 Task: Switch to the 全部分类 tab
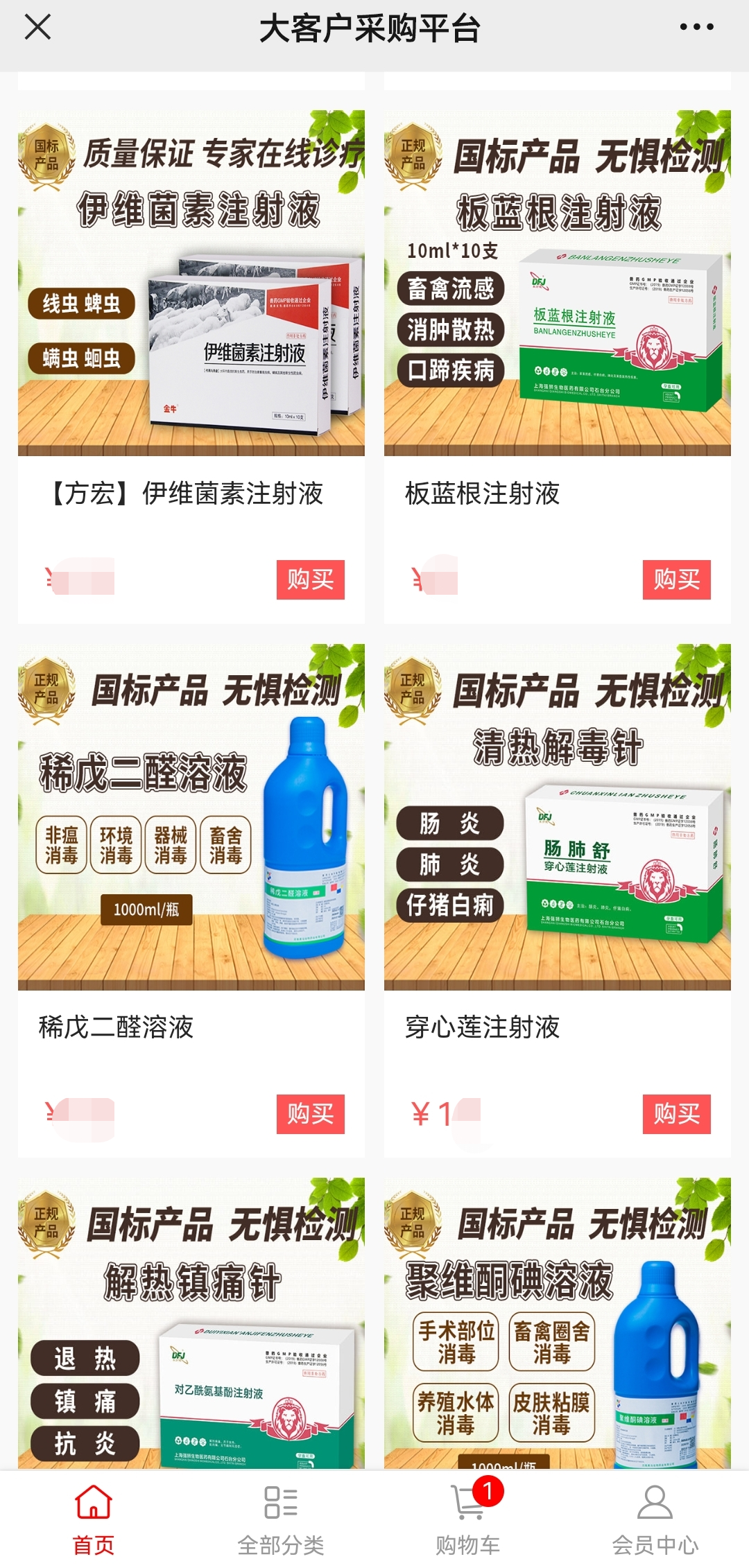point(281,1519)
